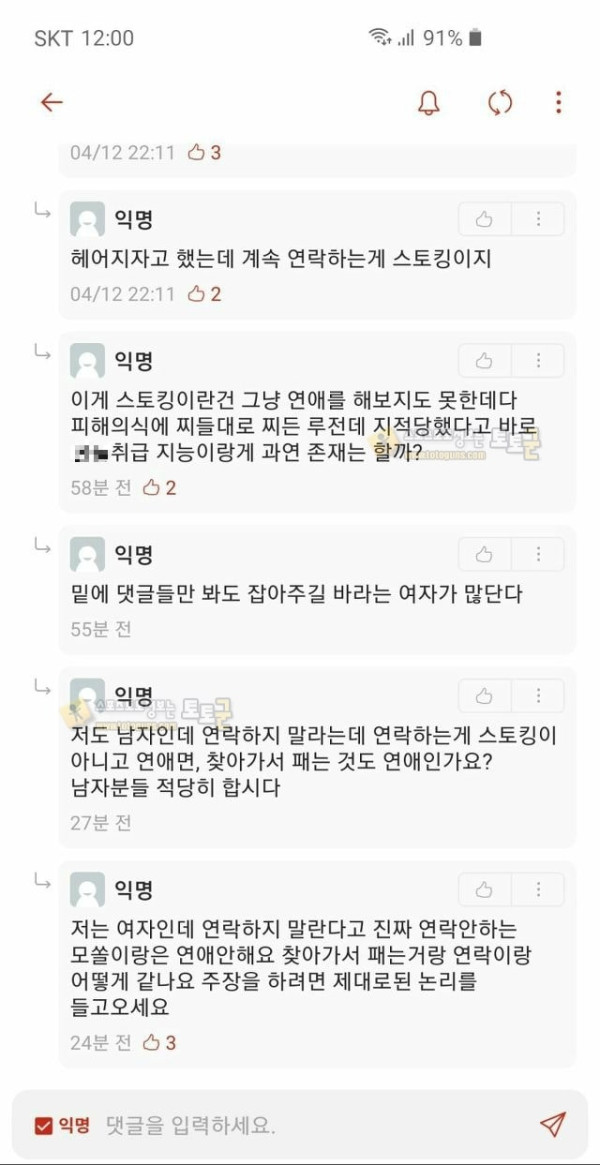The image size is (600, 1165).
Task: Open options for comment starting '밑에 댓글들만 봐도'
Action: [x=538, y=554]
